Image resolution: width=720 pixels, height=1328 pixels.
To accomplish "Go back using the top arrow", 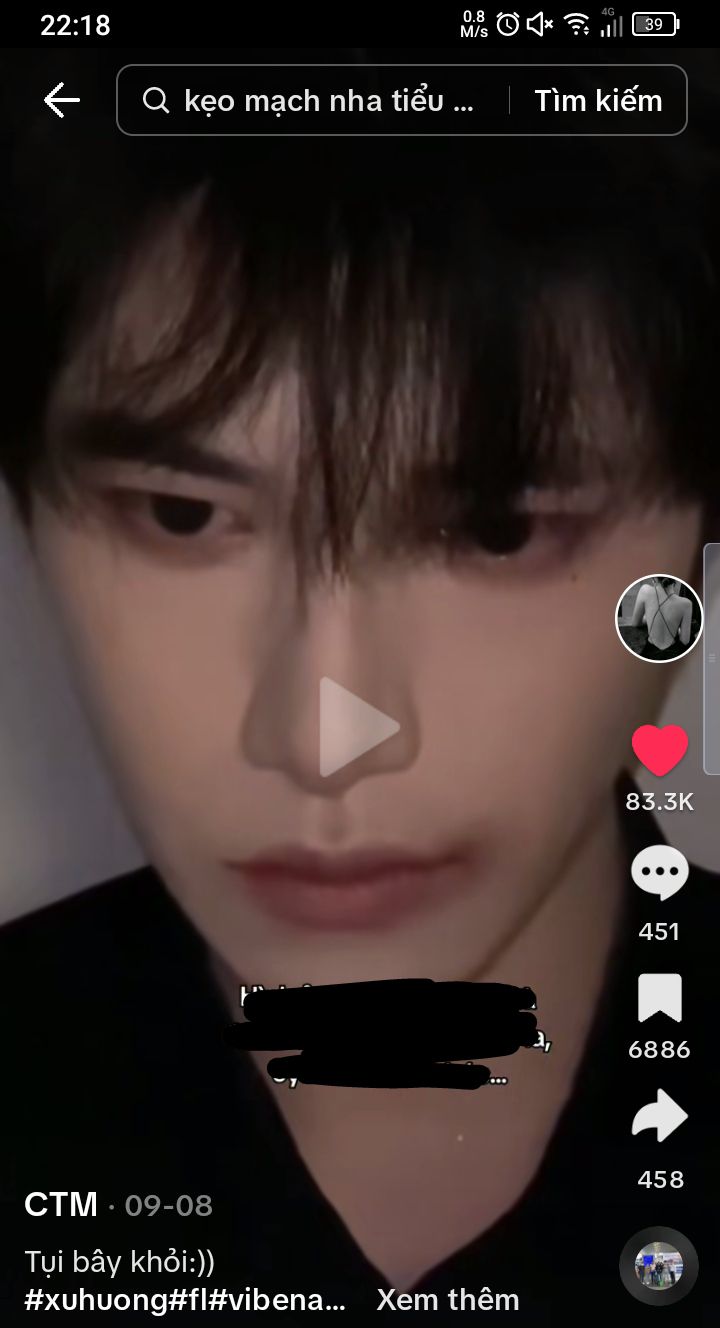I will [61, 100].
